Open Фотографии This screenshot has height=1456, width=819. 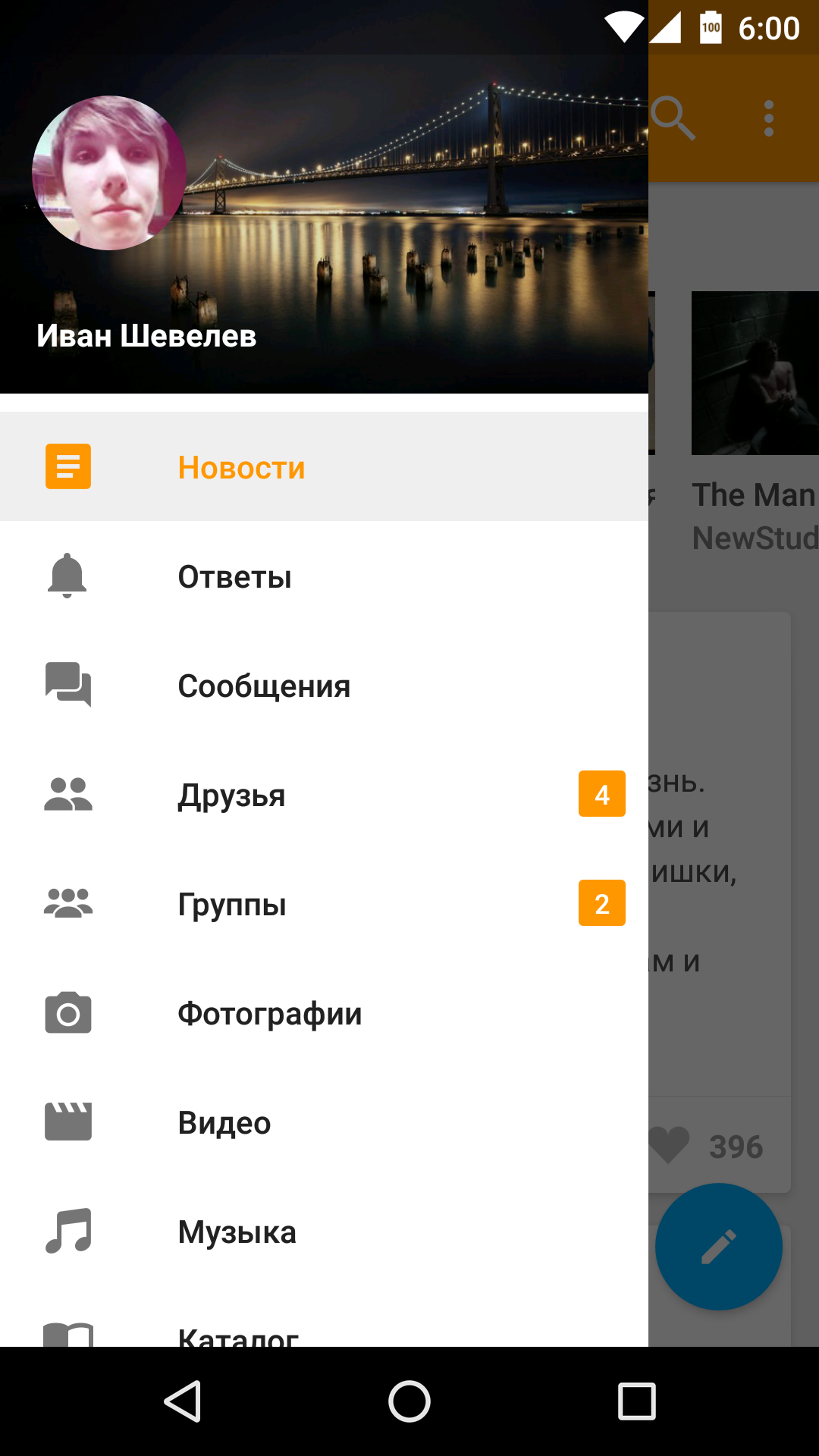[324, 1012]
